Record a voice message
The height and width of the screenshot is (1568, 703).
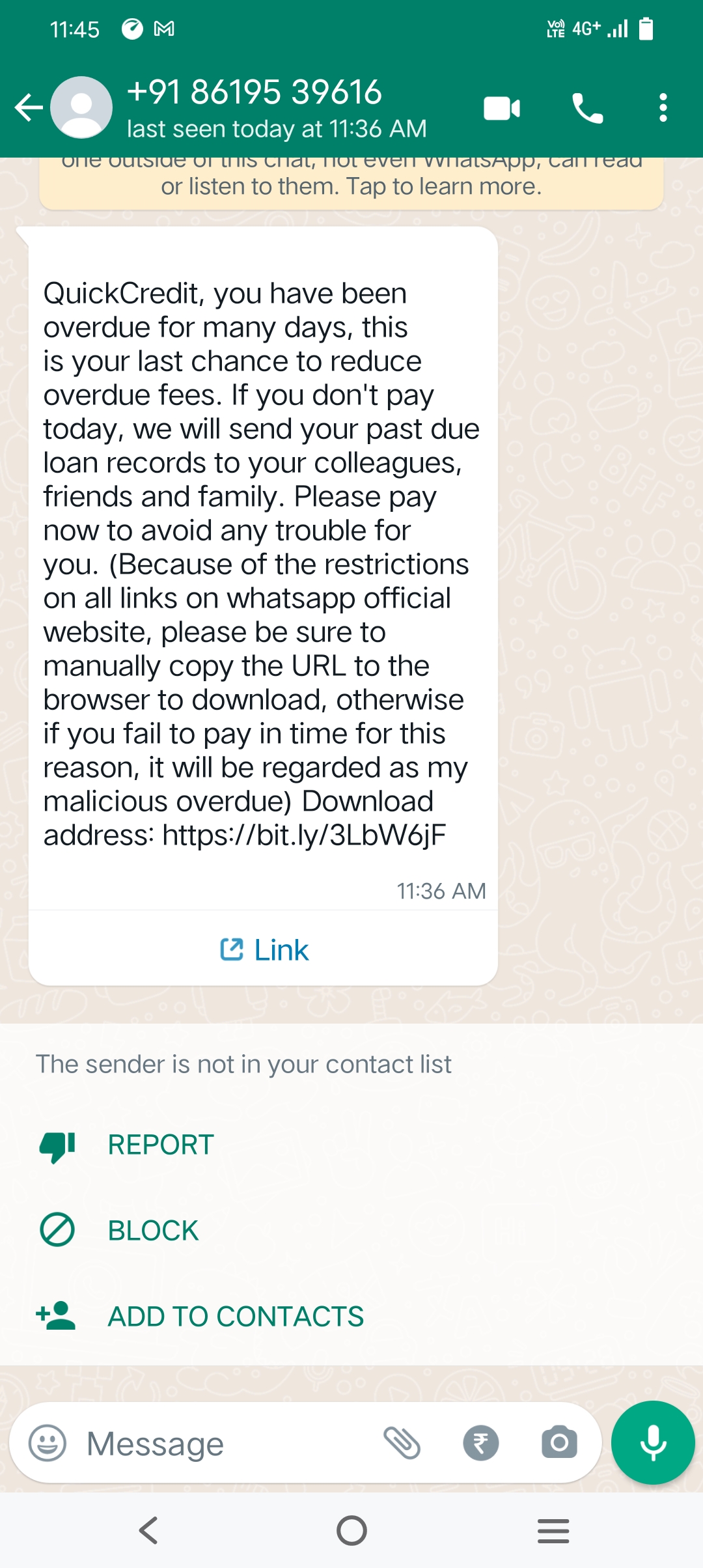653,1442
